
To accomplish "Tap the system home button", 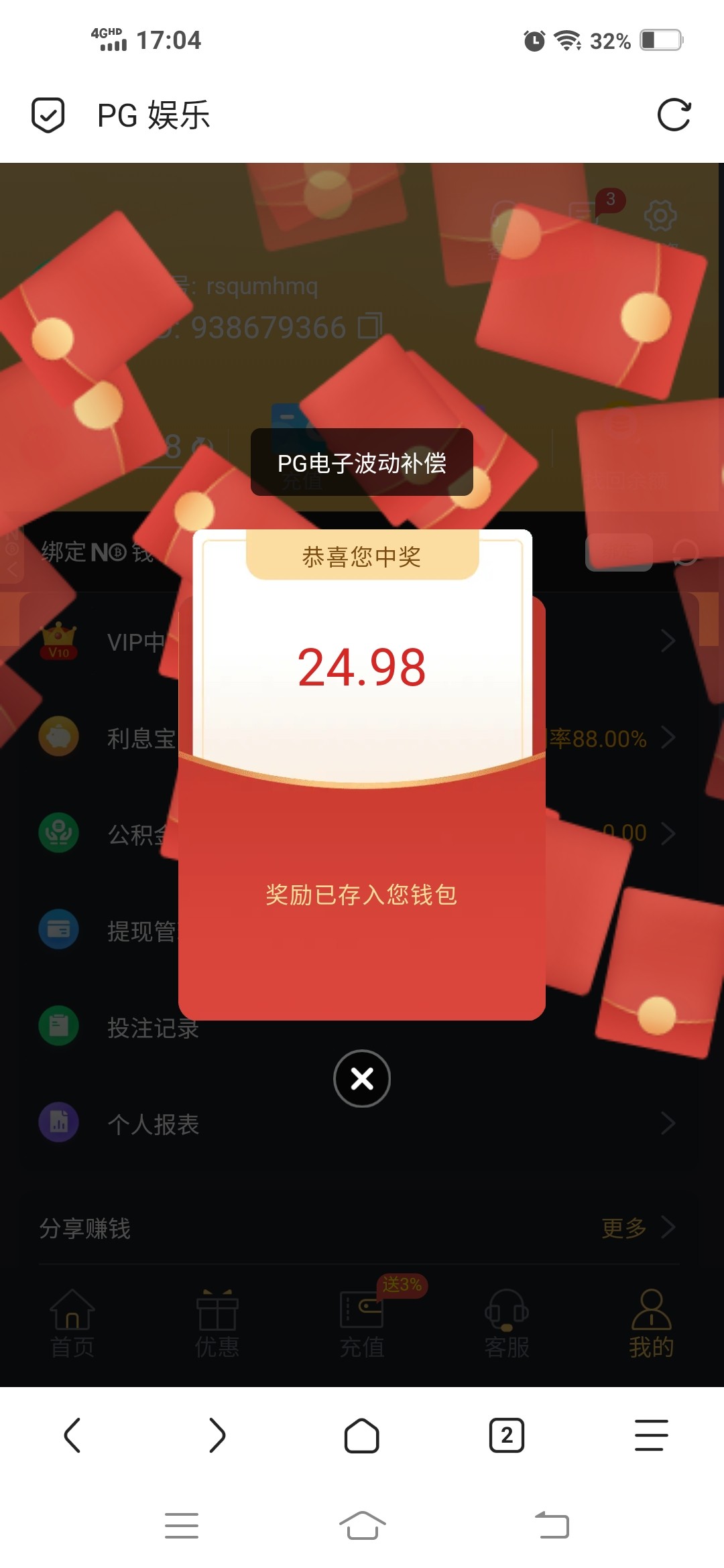I will tap(362, 1526).
